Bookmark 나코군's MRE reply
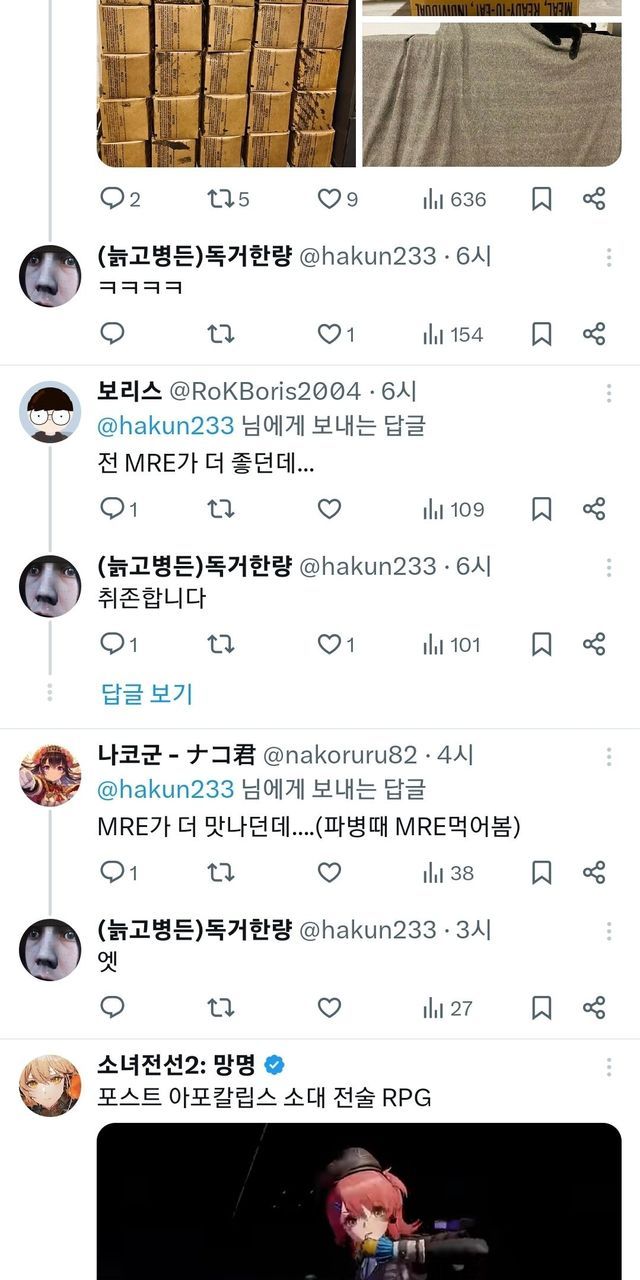 pos(541,873)
